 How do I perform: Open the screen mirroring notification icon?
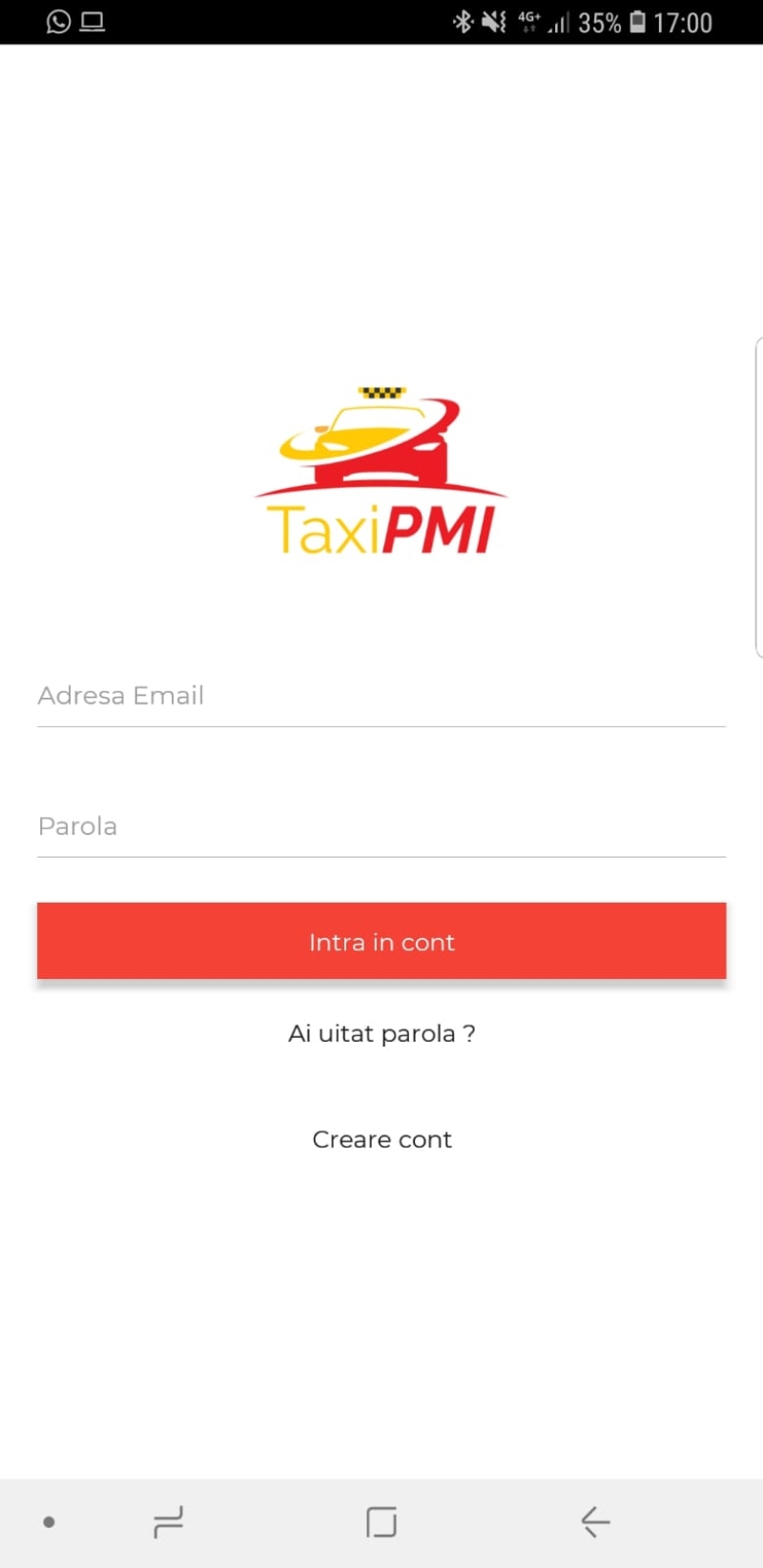tap(93, 21)
